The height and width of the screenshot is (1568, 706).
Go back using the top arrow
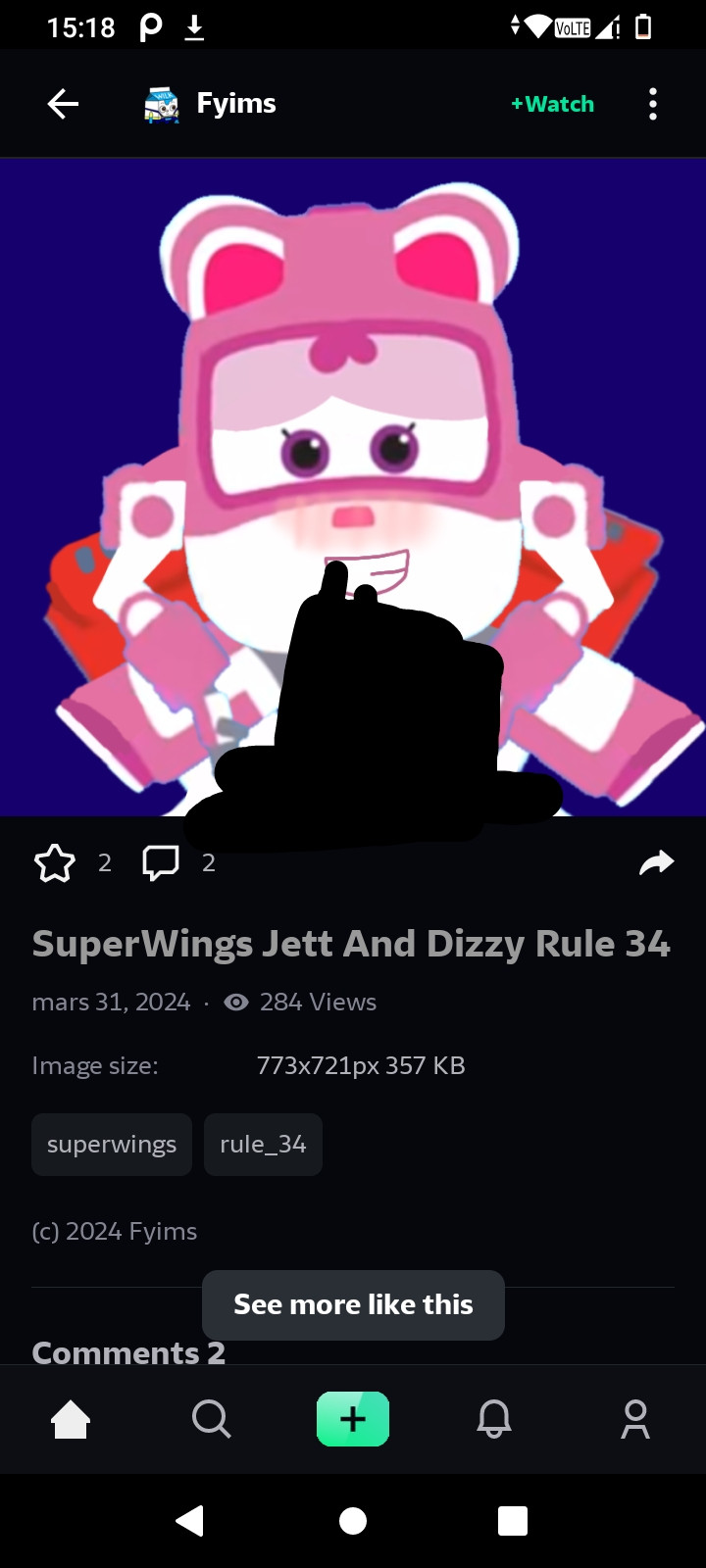coord(63,104)
